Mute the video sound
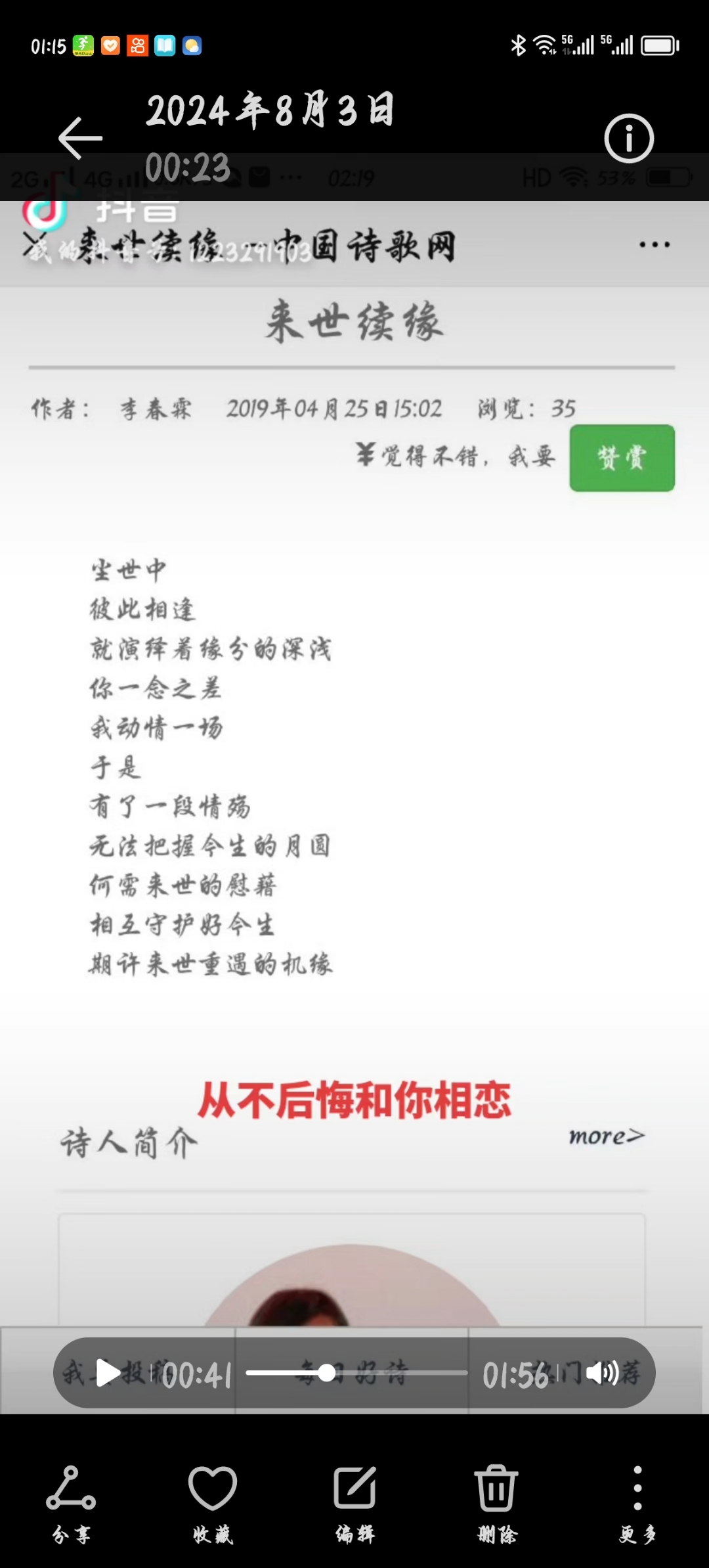The image size is (709, 1568). click(x=602, y=1372)
